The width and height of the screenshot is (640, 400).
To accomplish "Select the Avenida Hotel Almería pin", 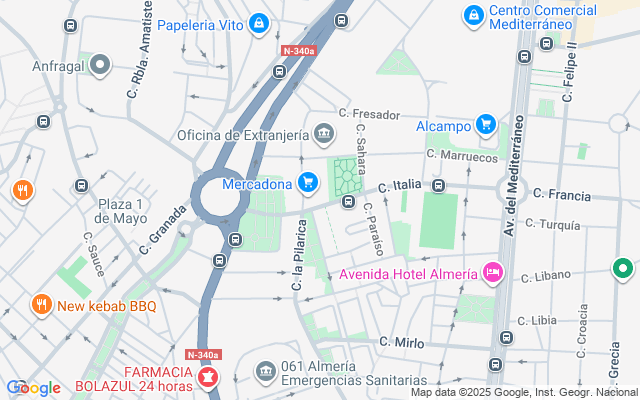I will 492,272.
